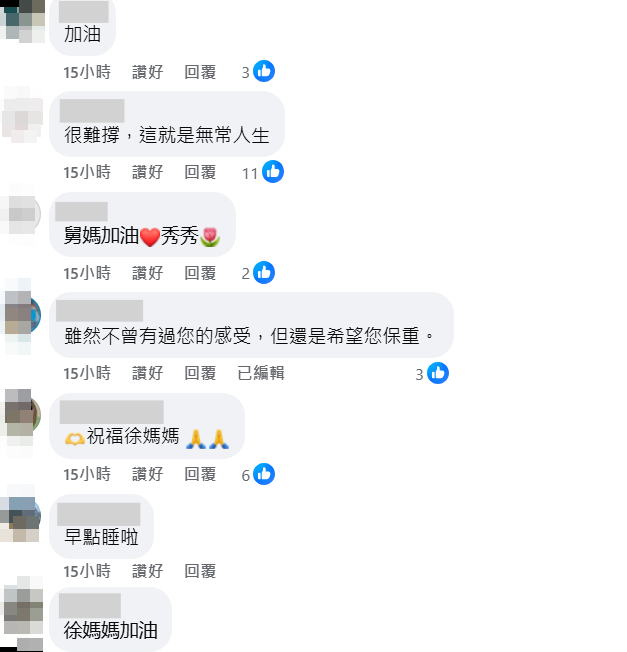This screenshot has width=627, height=652.
Task: Reply to the 早點睡啦 comment
Action: click(x=200, y=571)
